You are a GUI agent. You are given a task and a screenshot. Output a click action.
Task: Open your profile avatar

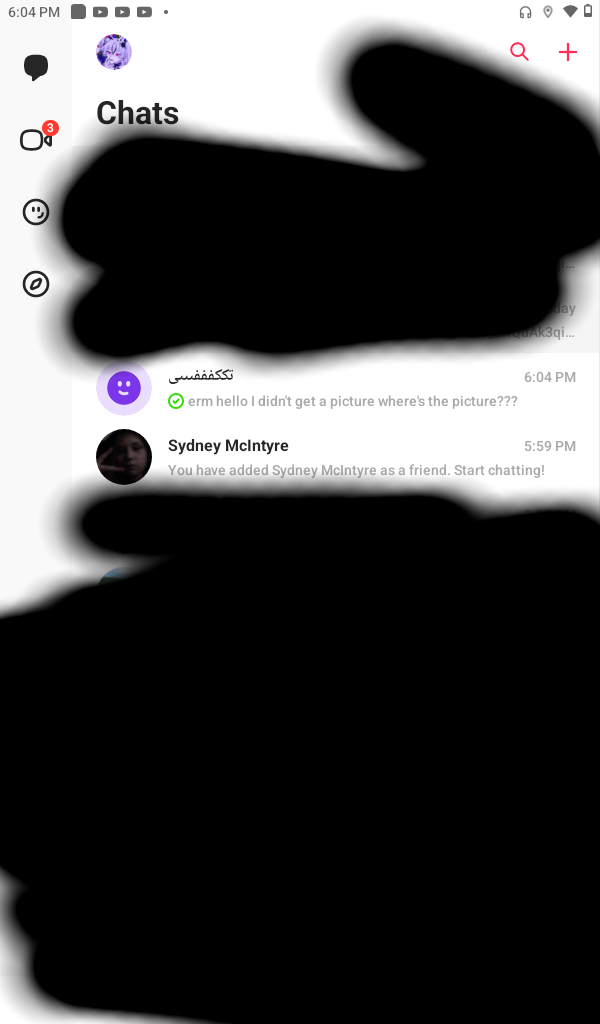[114, 52]
